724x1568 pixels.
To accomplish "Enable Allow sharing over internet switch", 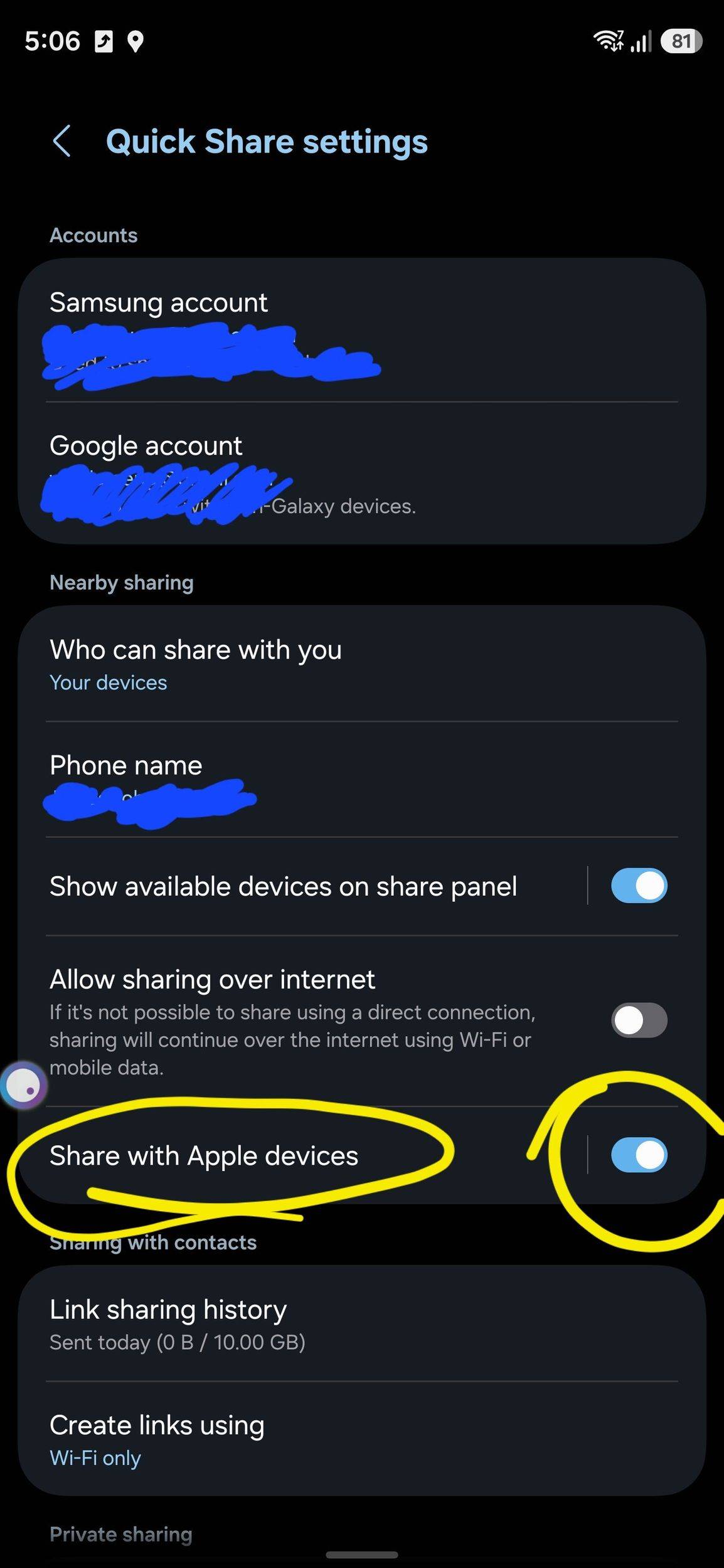I will (639, 1020).
